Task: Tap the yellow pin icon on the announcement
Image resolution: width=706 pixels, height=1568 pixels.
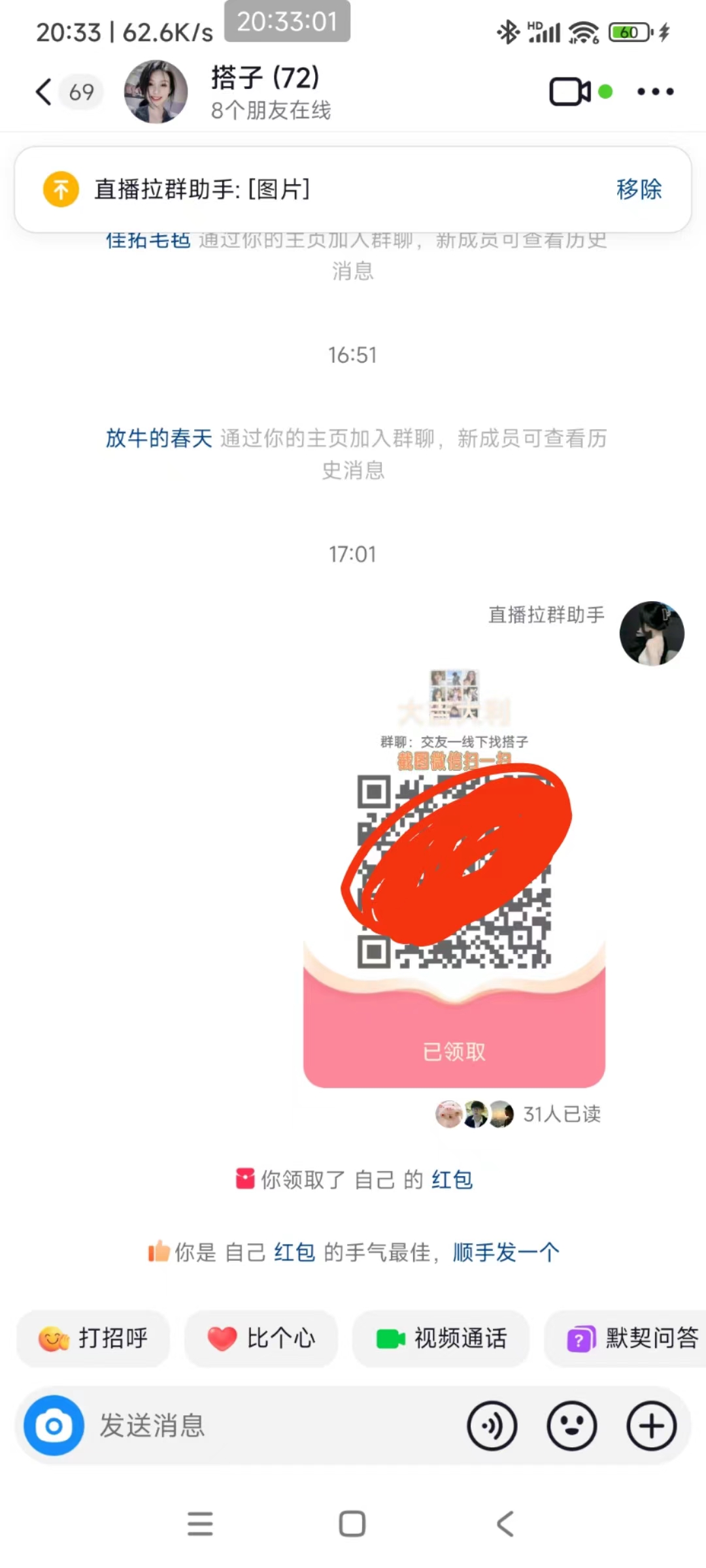Action: tap(60, 190)
